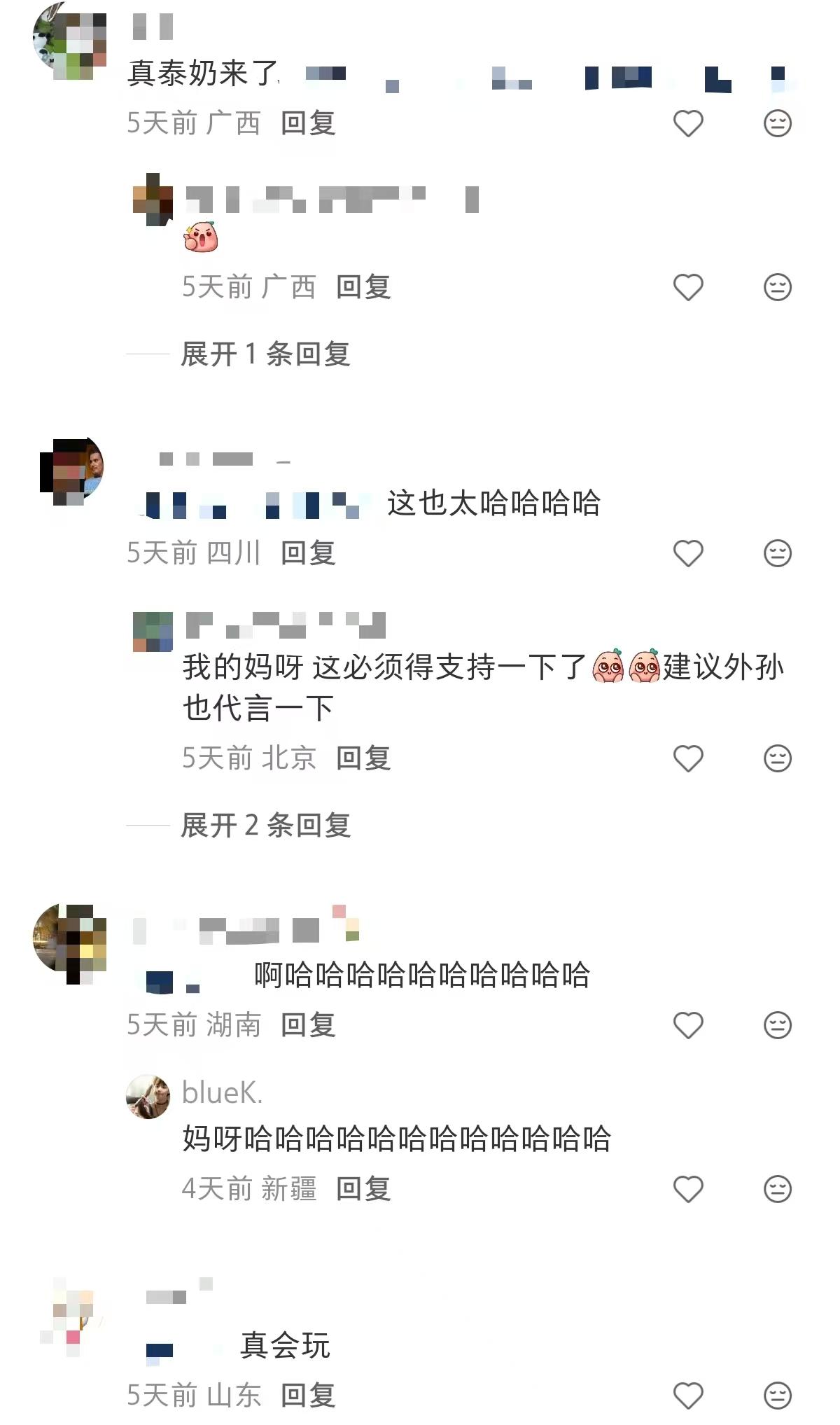This screenshot has height=1425, width=840.
Task: Expand 展开 1 条回复
Action: coord(265,354)
